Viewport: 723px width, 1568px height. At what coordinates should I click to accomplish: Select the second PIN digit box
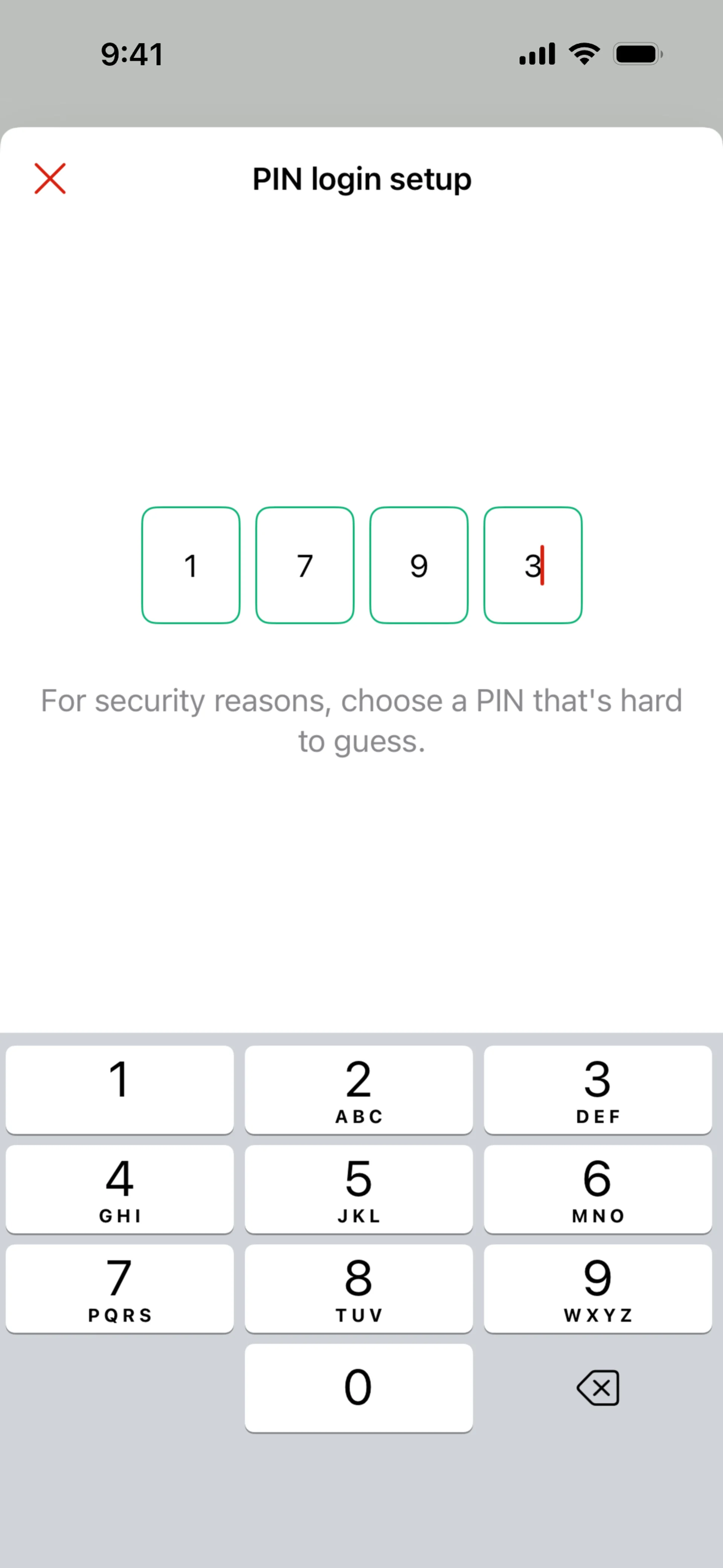click(305, 565)
